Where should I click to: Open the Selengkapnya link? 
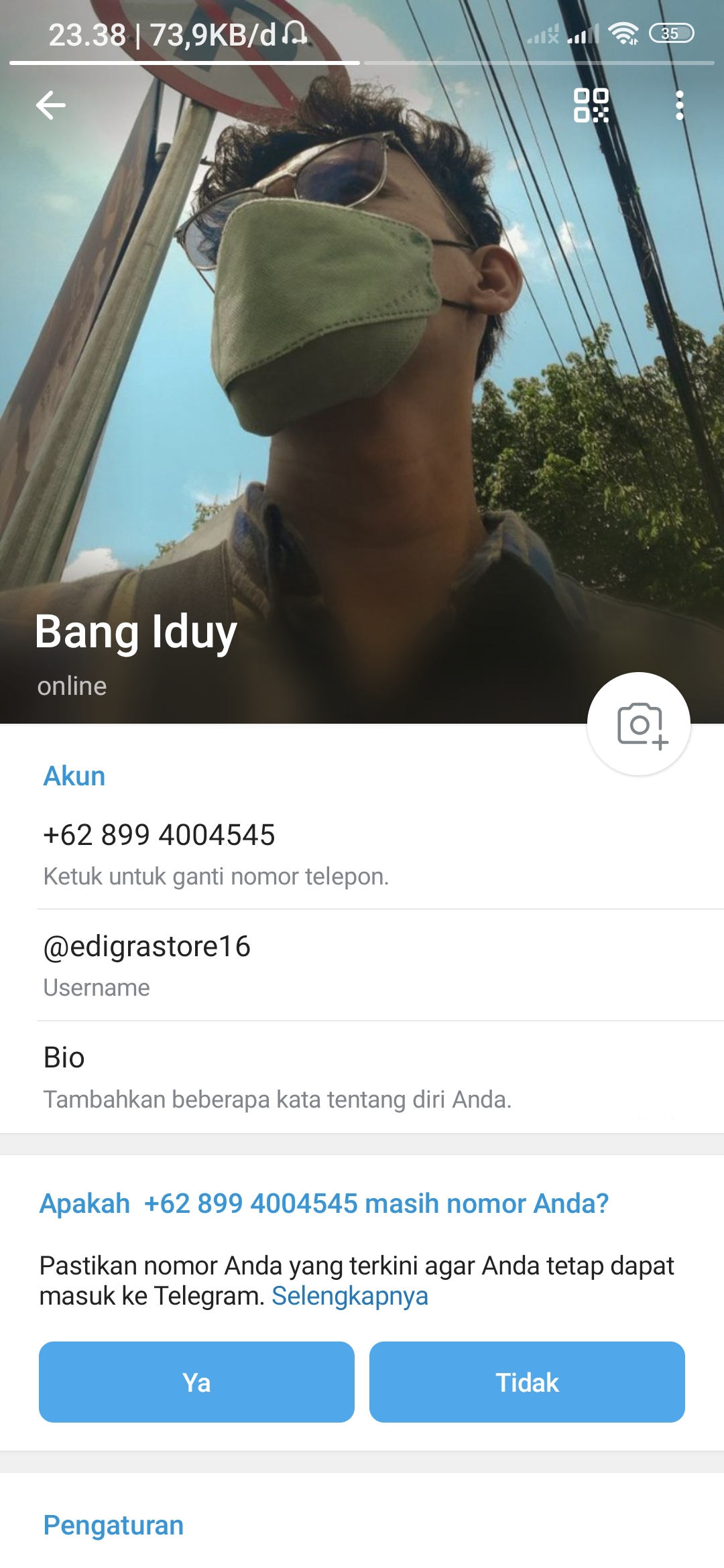(349, 1296)
